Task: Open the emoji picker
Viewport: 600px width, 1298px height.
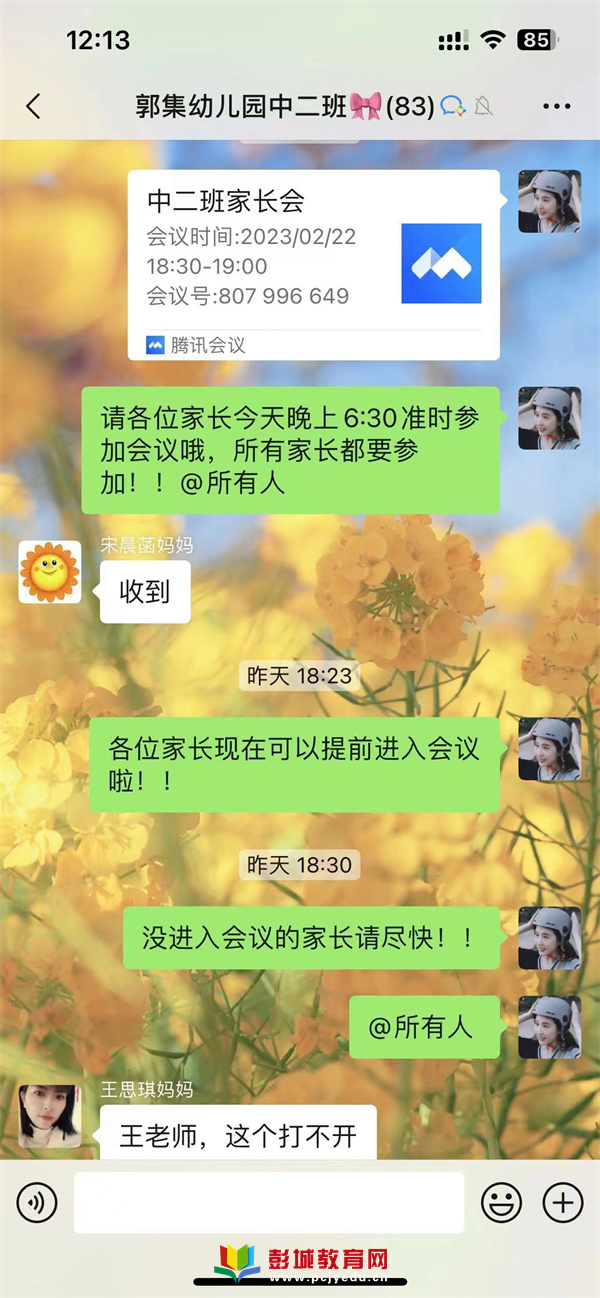Action: click(501, 1202)
